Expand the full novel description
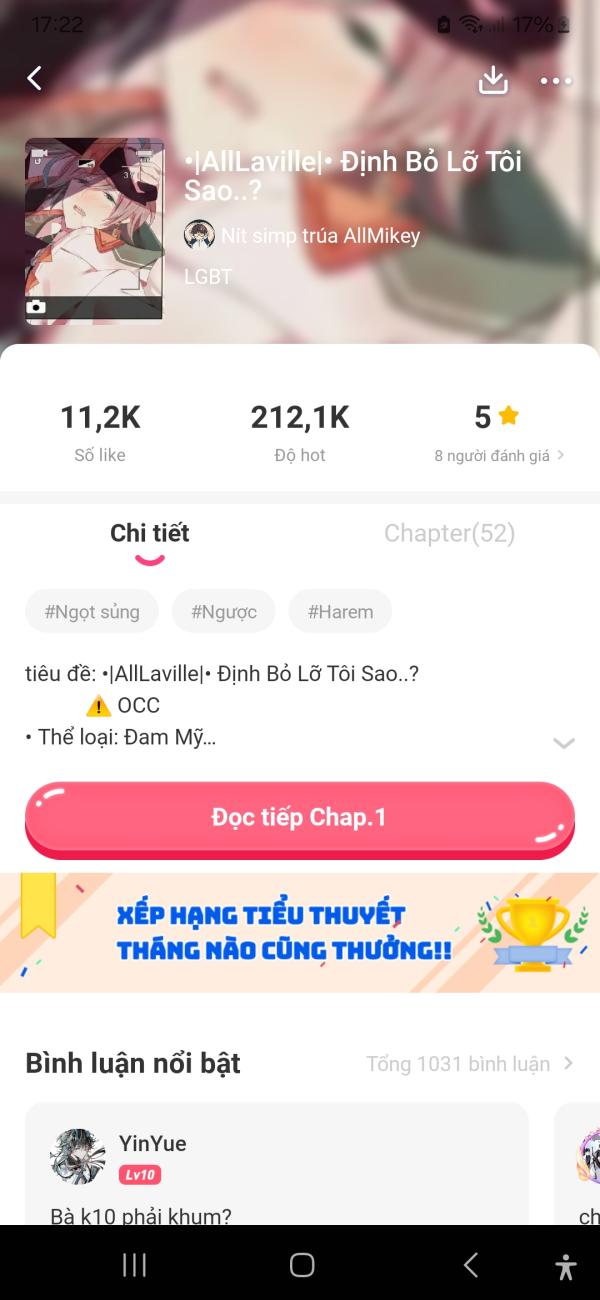This screenshot has width=600, height=1300. tap(564, 743)
